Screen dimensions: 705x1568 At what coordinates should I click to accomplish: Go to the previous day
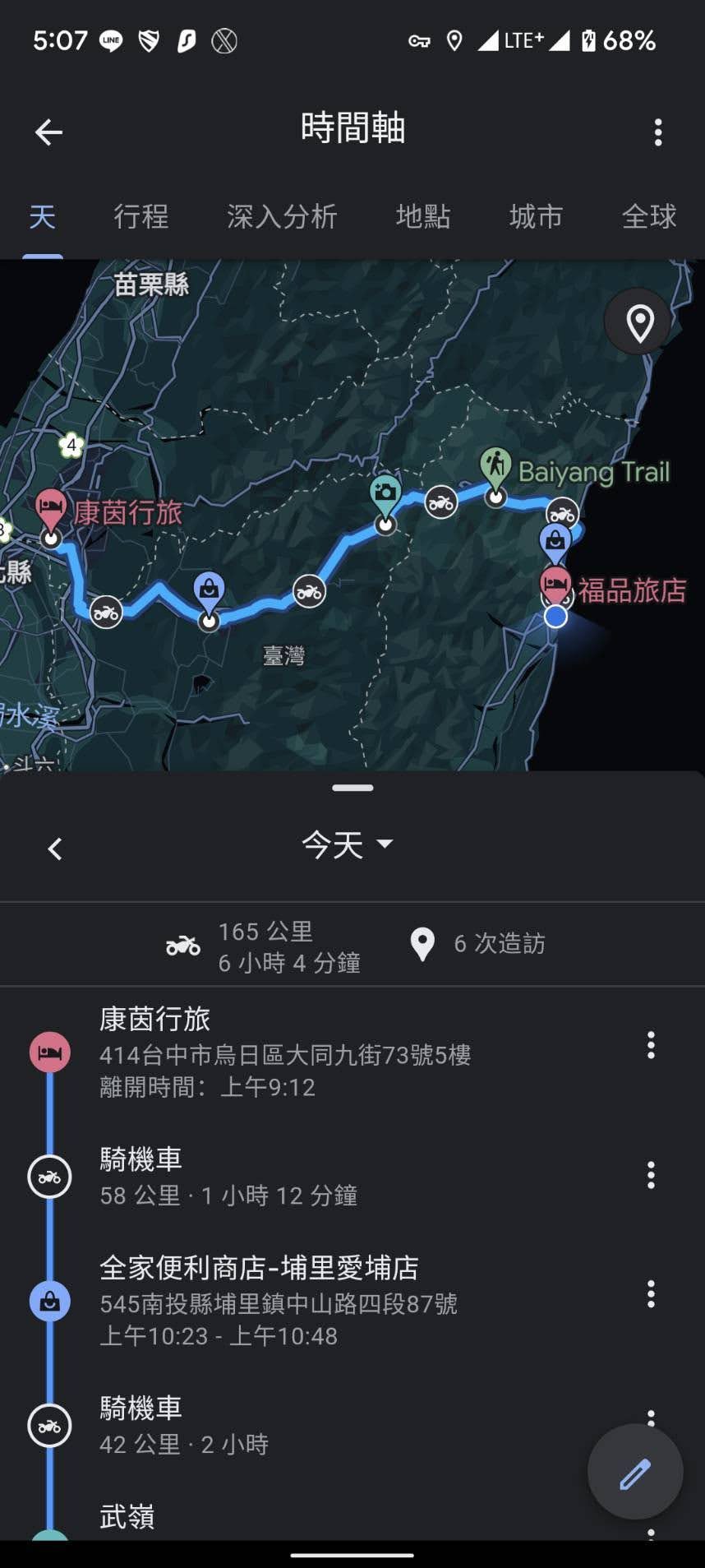tap(55, 849)
